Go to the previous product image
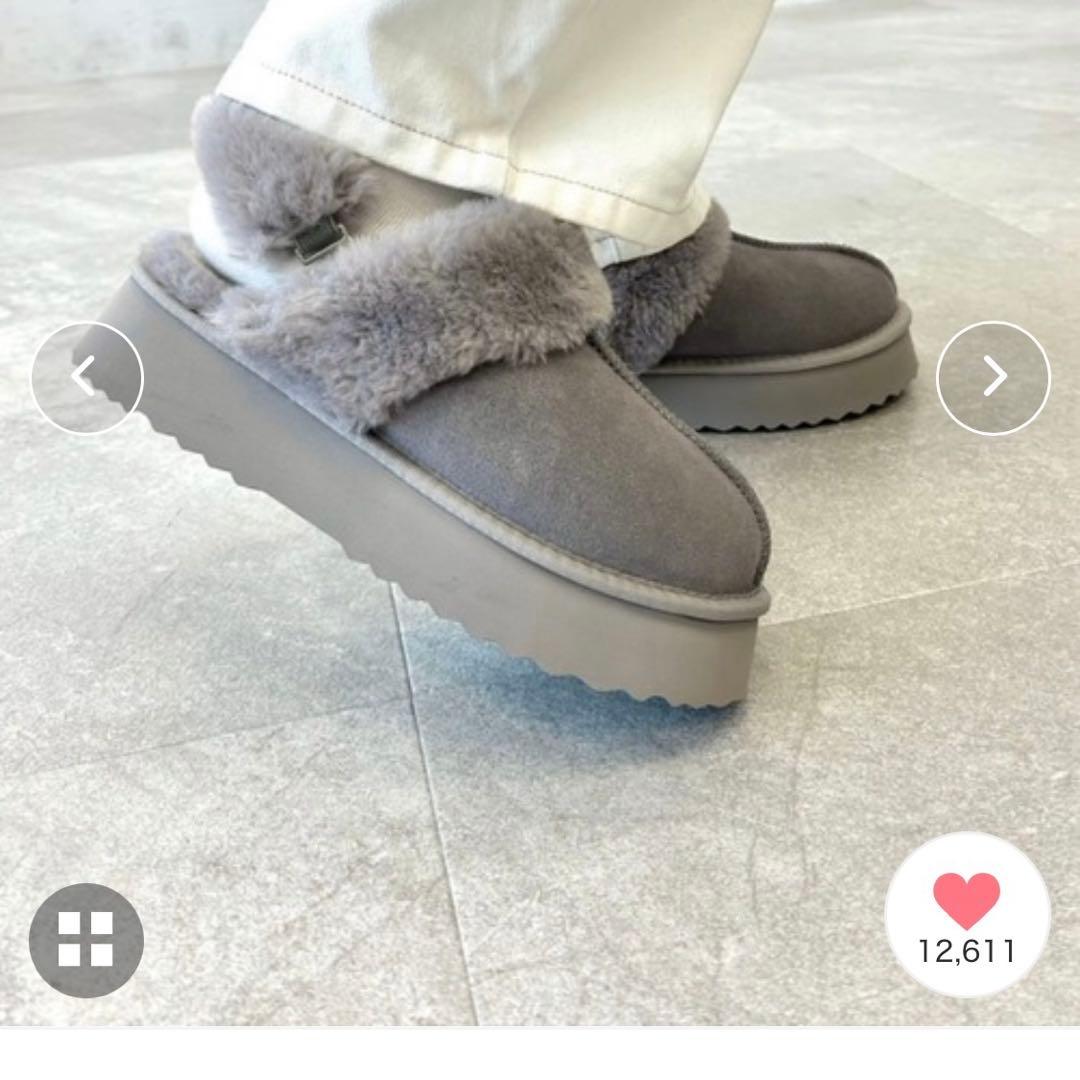The height and width of the screenshot is (1080, 1080). 87,377
